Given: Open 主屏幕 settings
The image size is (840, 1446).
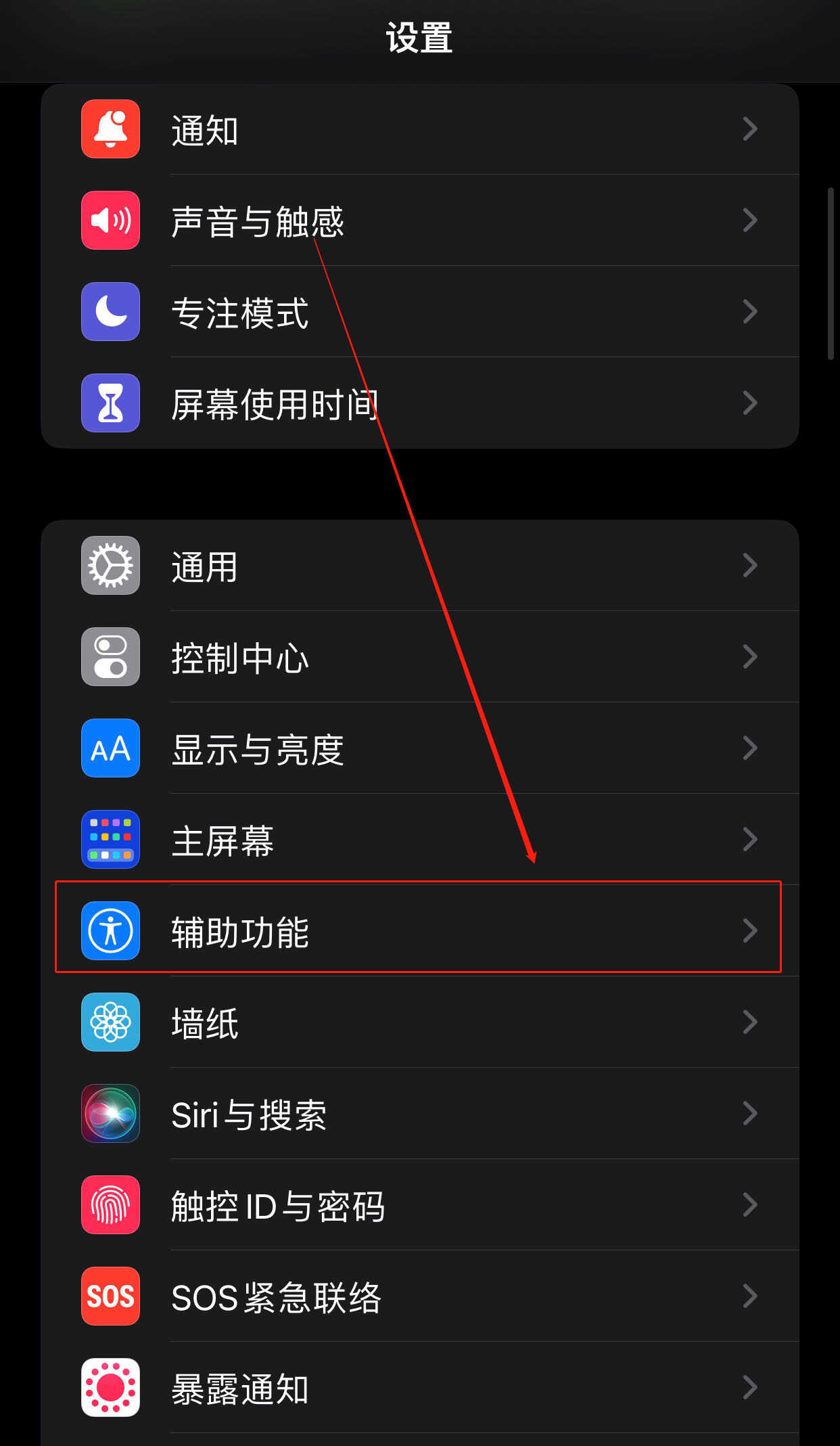Looking at the screenshot, I should pos(419,840).
